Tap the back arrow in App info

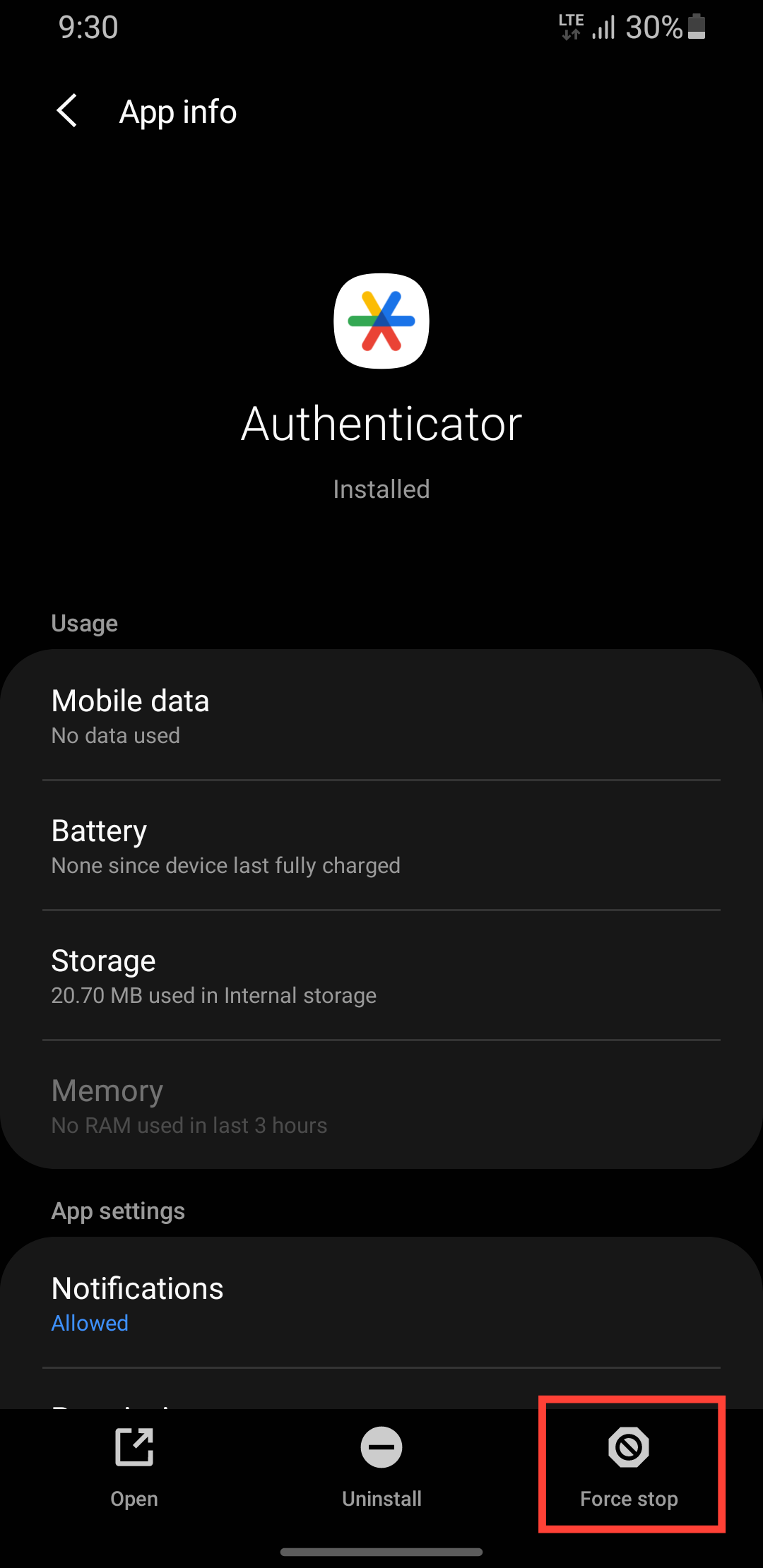(x=67, y=111)
